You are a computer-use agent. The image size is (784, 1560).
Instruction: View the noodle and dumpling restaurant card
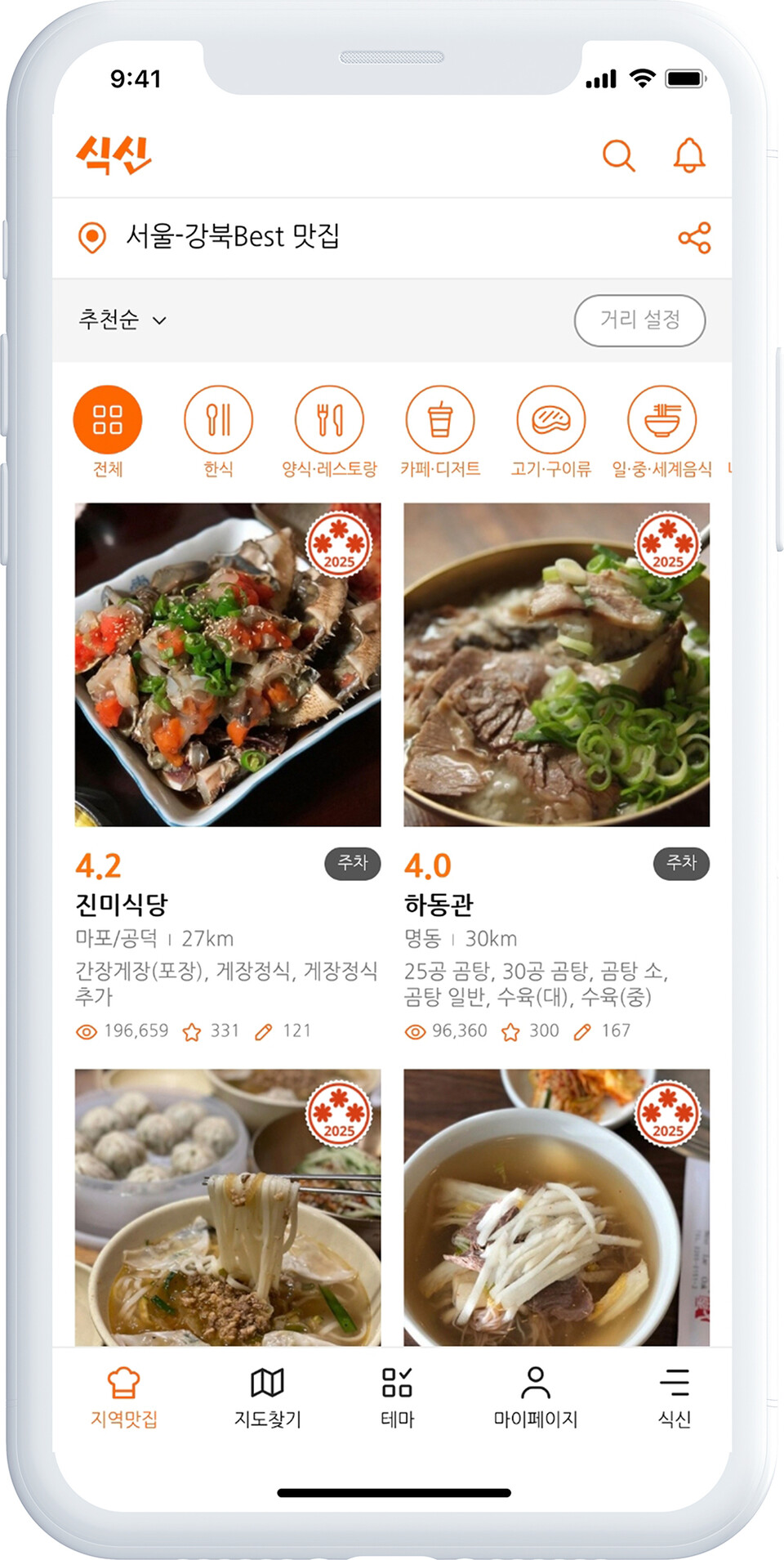pyautogui.click(x=228, y=1206)
